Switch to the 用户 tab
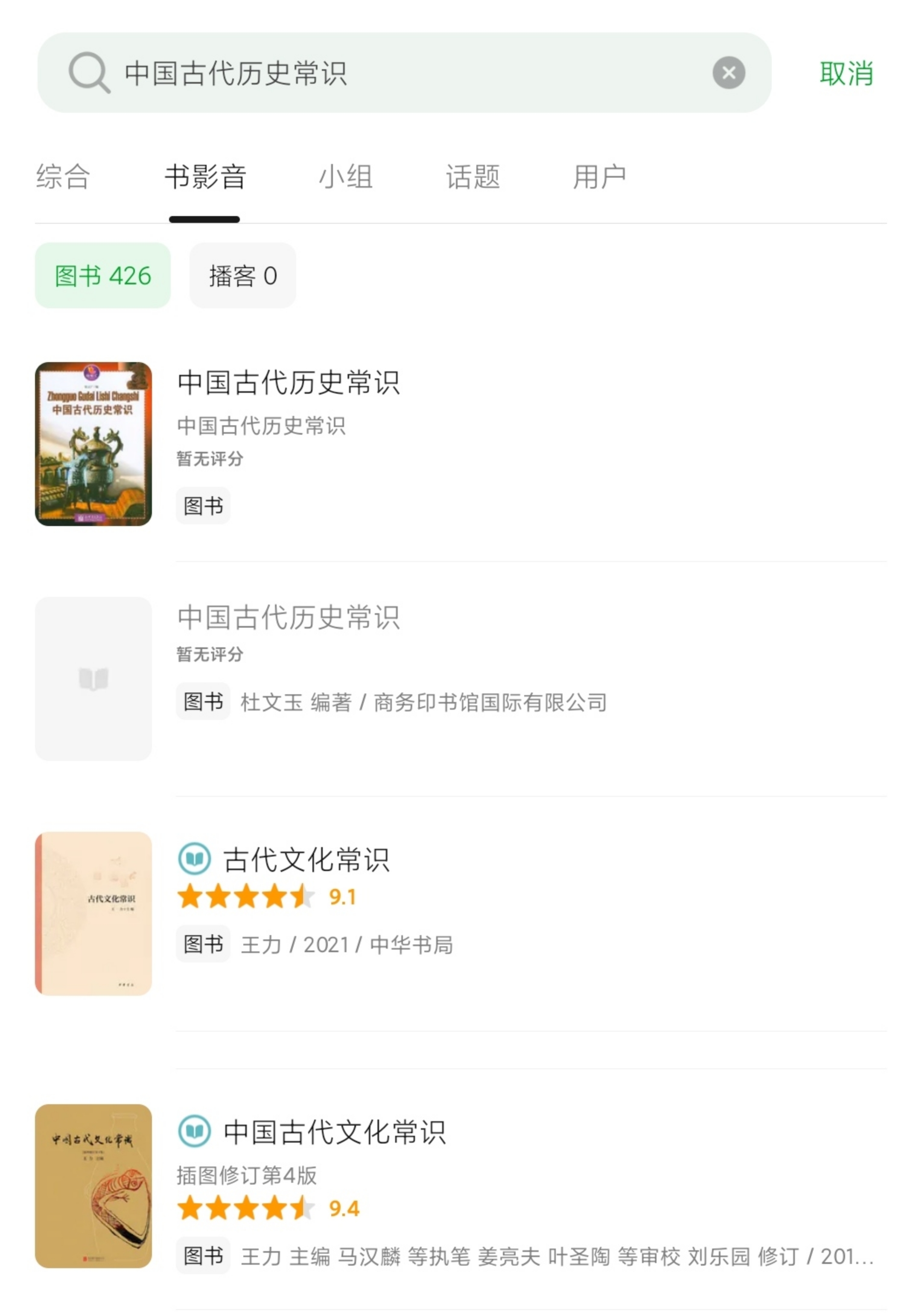922x1316 pixels. [599, 176]
